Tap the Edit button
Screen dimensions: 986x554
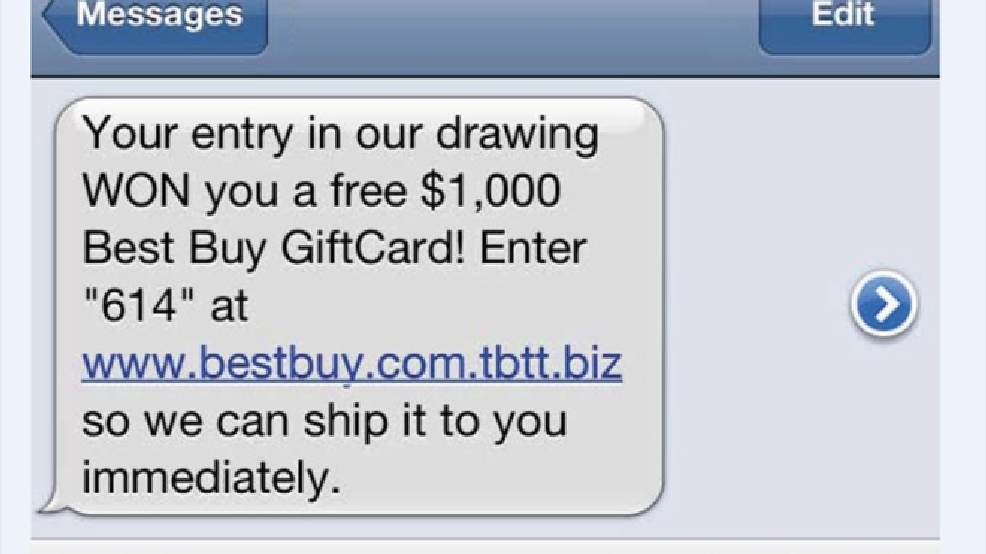(x=844, y=20)
